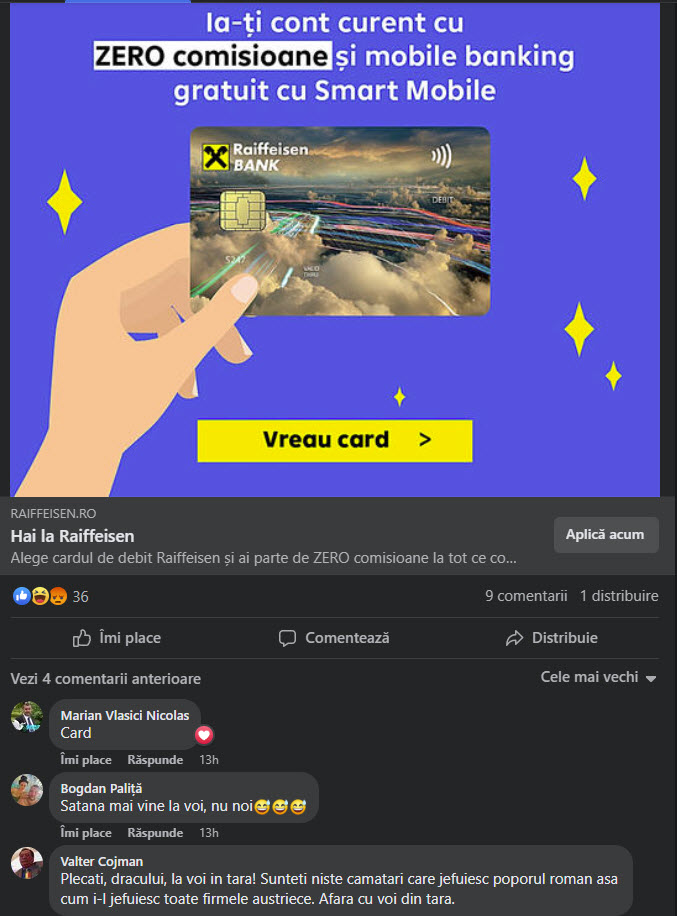View the heart reaction on Marian's comment

[x=204, y=735]
